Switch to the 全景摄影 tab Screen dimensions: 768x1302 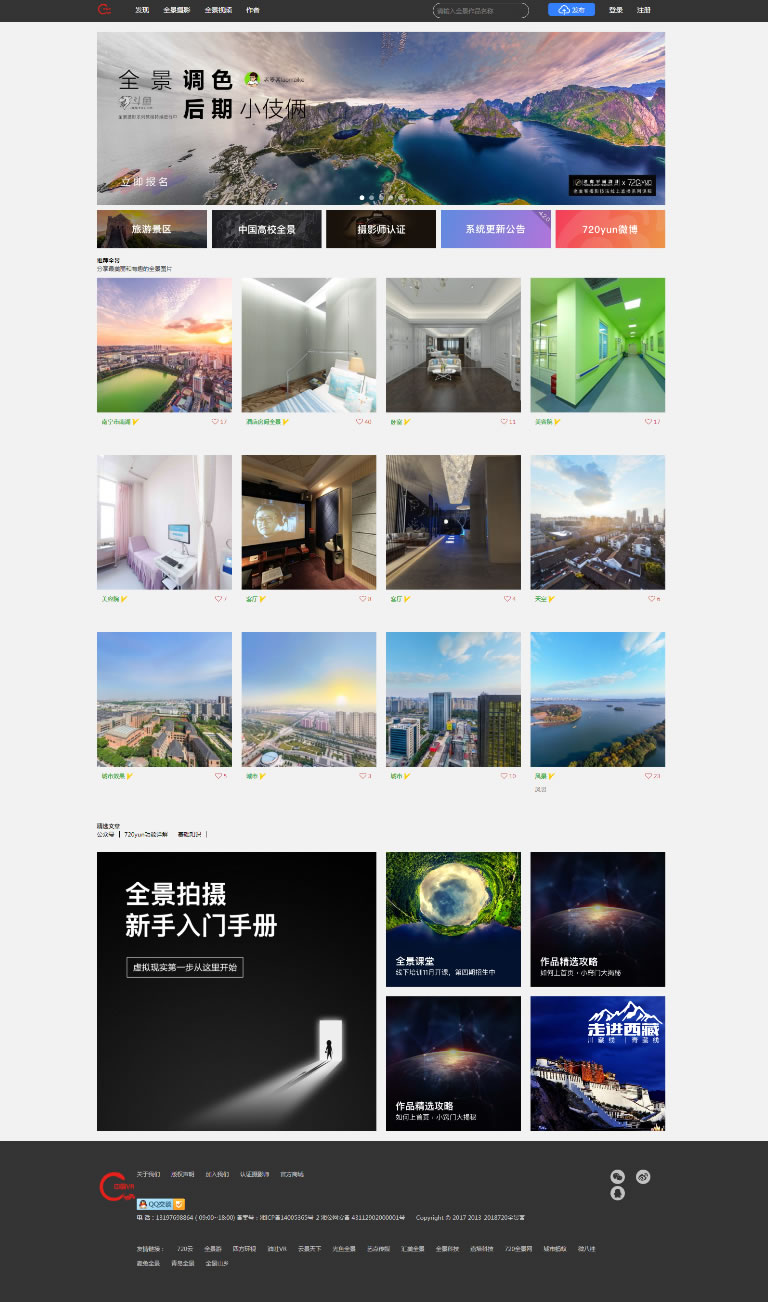(x=177, y=10)
